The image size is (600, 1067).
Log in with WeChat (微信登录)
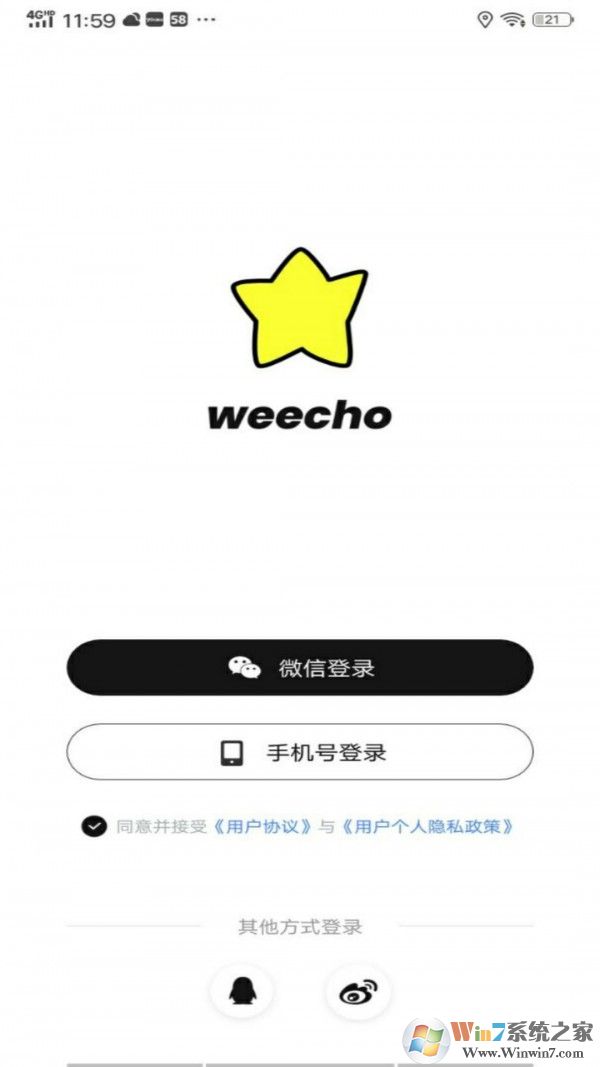[x=300, y=668]
